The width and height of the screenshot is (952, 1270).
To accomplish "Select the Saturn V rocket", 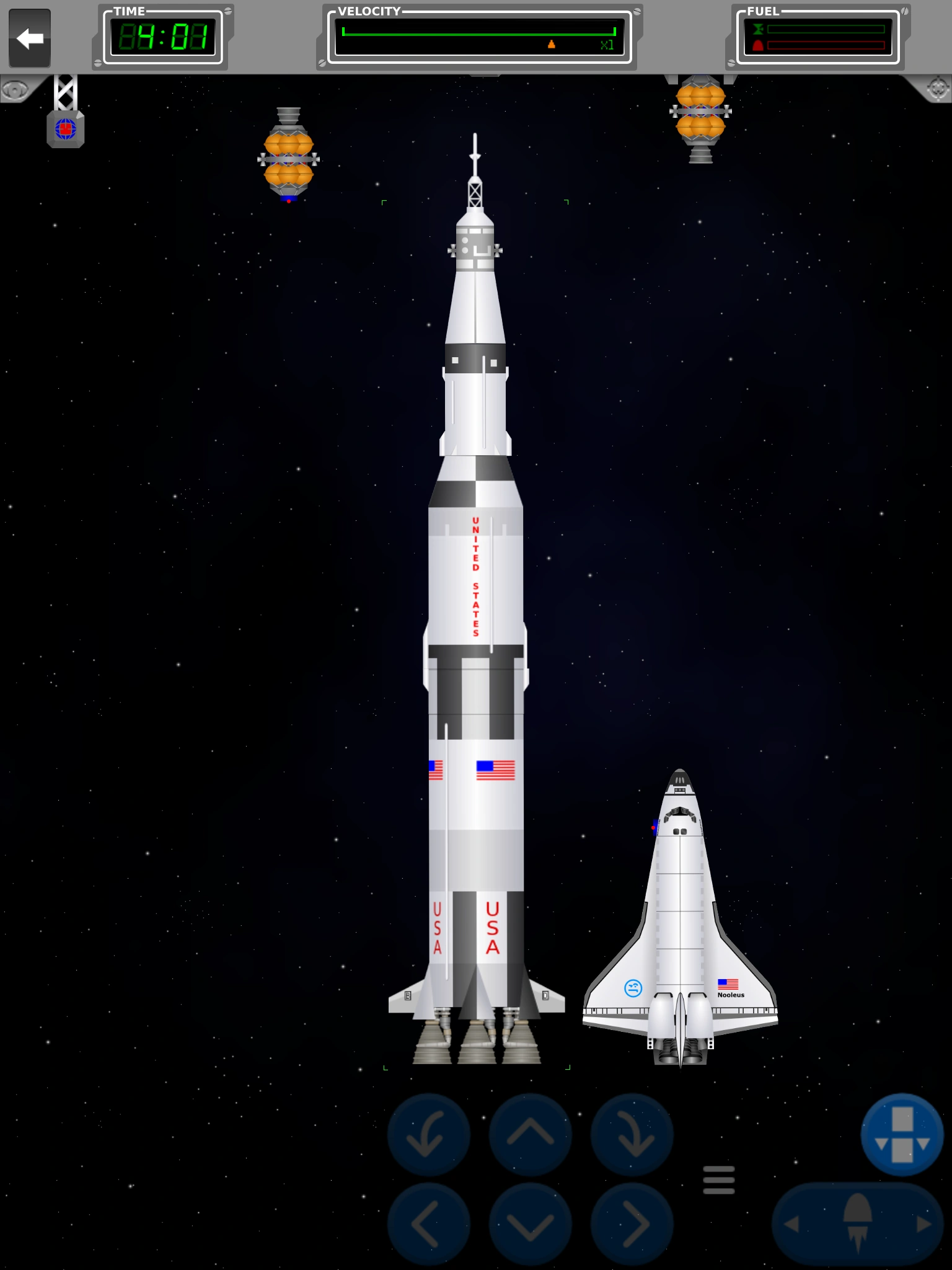I will pos(475,620).
